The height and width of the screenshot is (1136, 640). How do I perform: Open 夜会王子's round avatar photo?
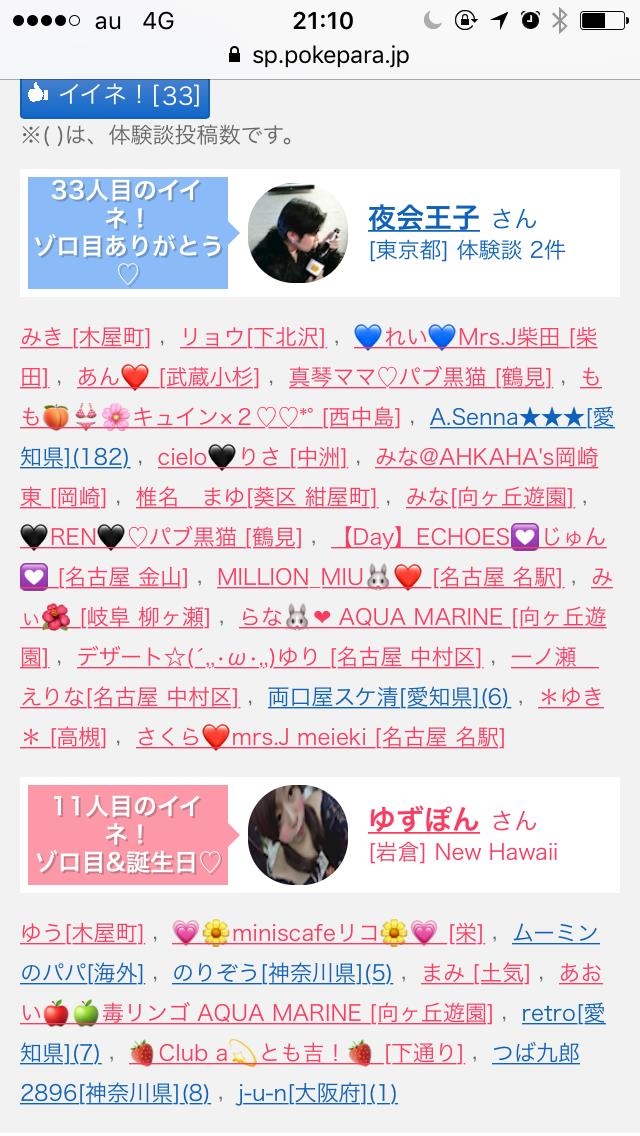[298, 233]
